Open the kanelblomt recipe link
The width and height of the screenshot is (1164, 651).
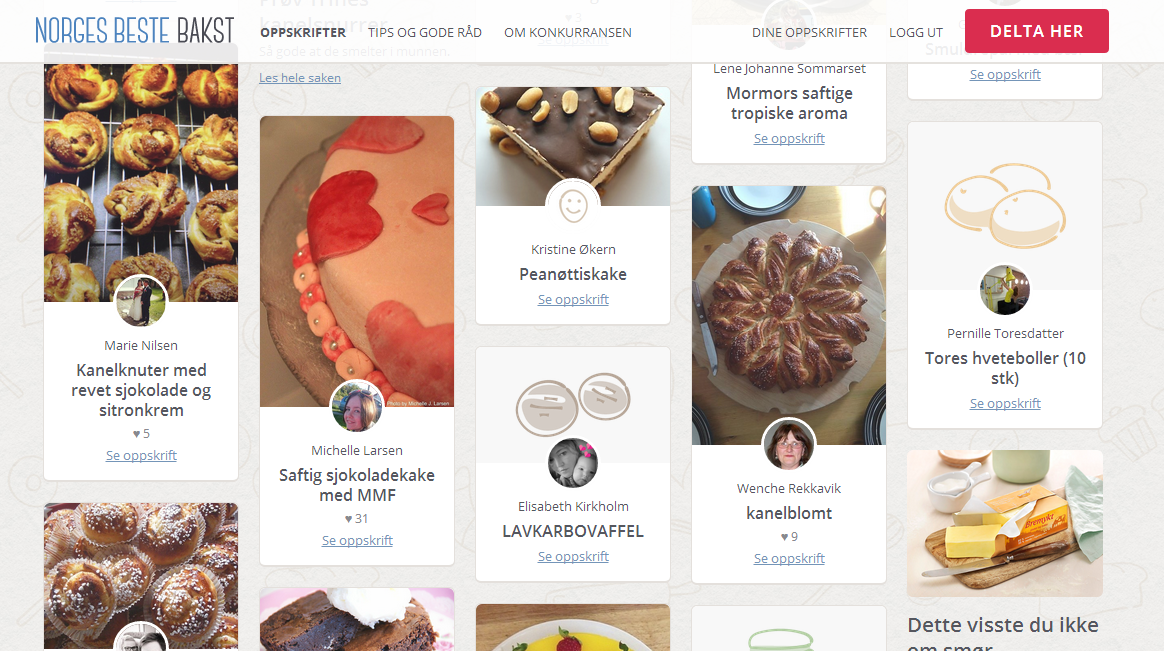click(789, 559)
